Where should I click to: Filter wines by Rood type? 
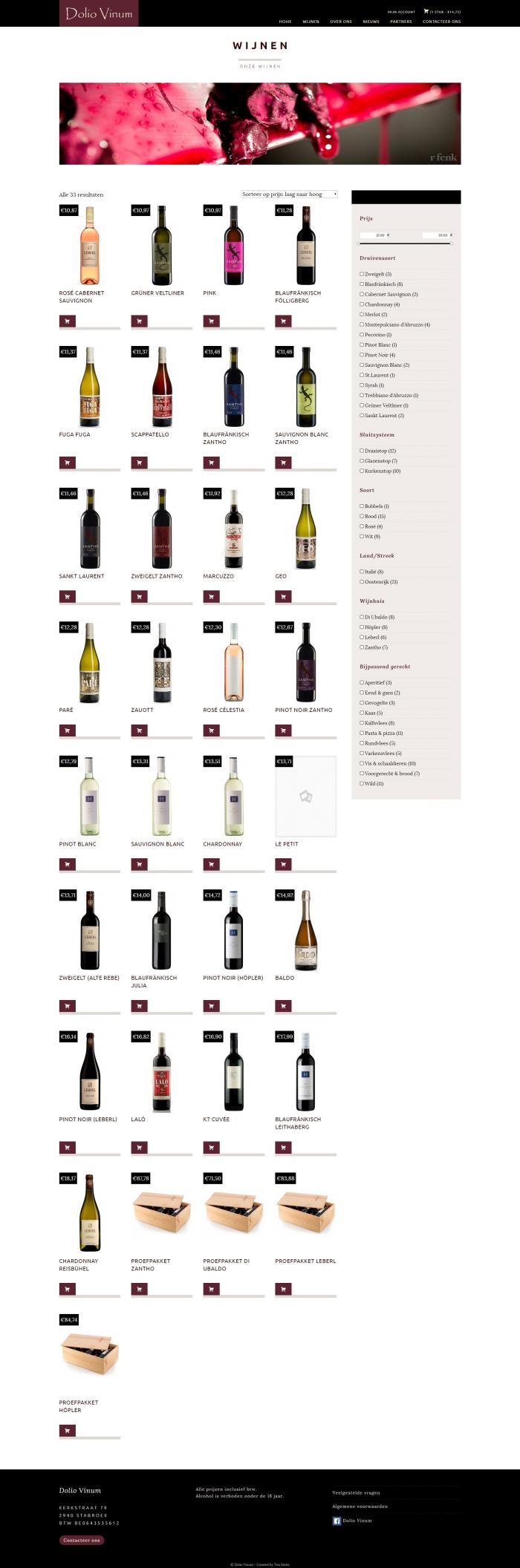coord(362,516)
